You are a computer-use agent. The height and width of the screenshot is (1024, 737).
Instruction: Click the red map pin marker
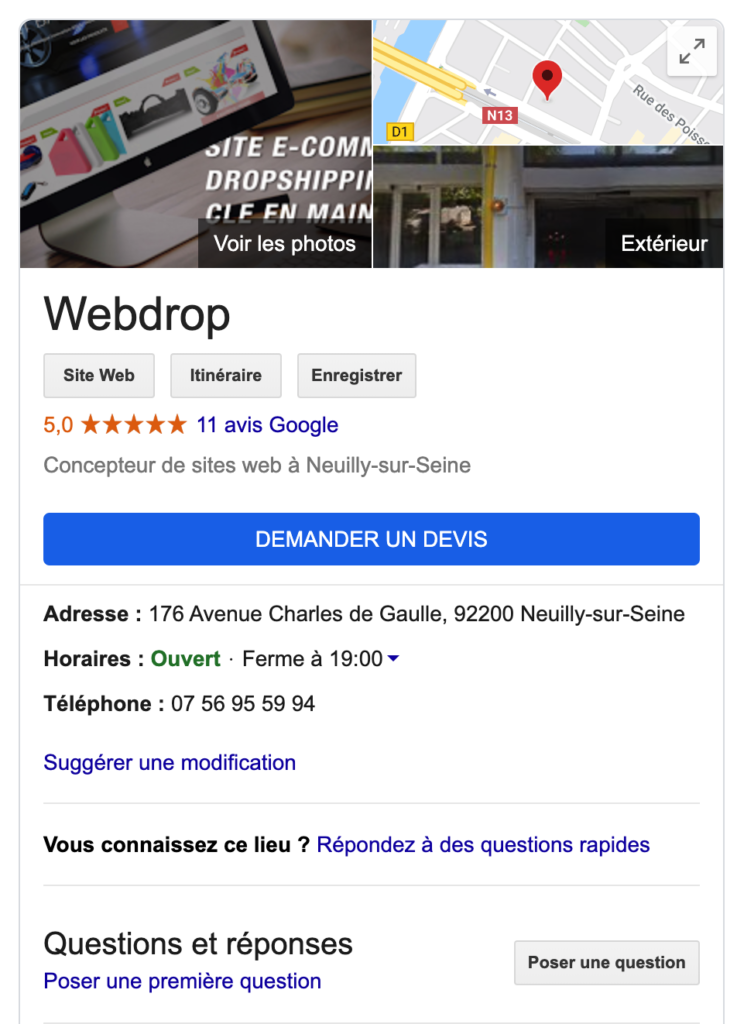point(547,75)
